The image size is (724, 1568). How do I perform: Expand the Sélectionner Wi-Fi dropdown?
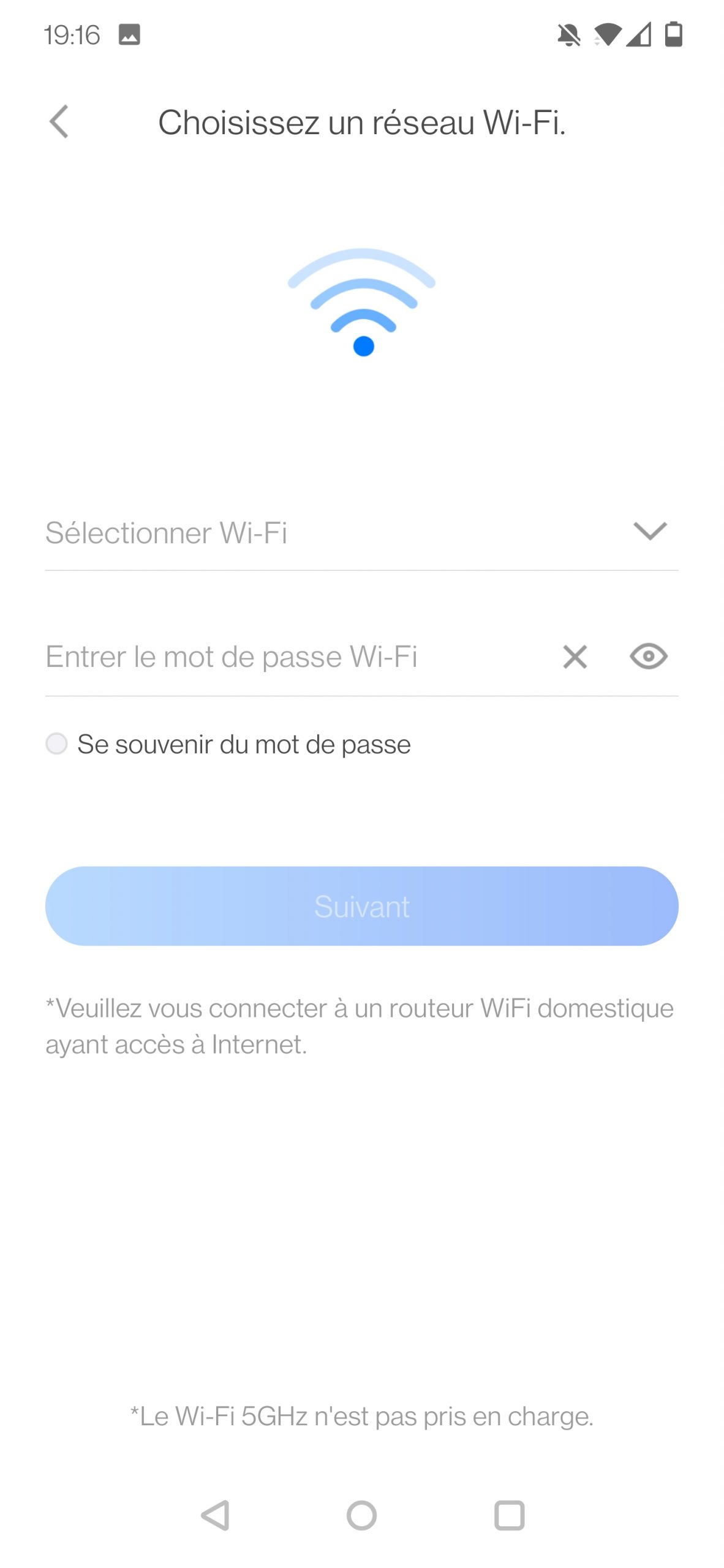tap(649, 532)
